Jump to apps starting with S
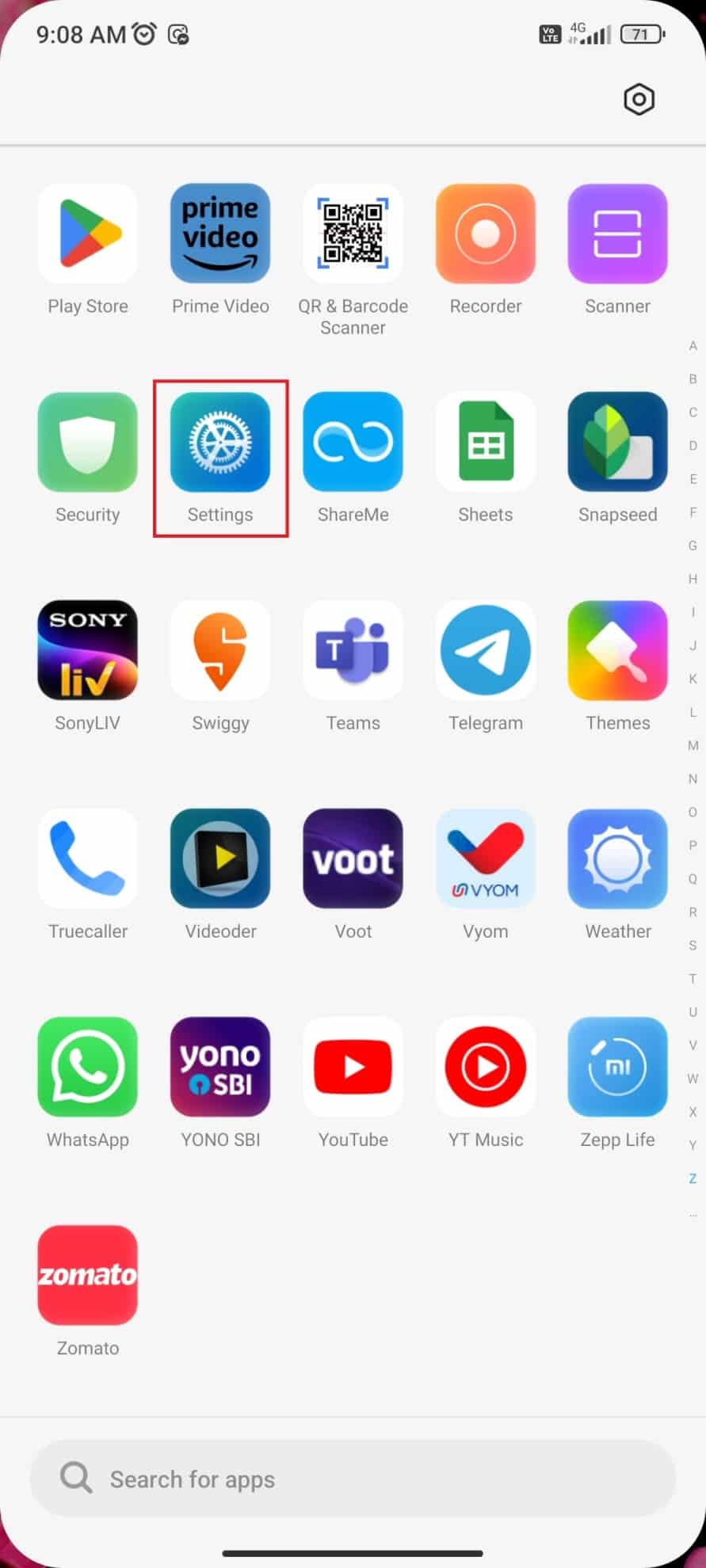 tap(692, 945)
